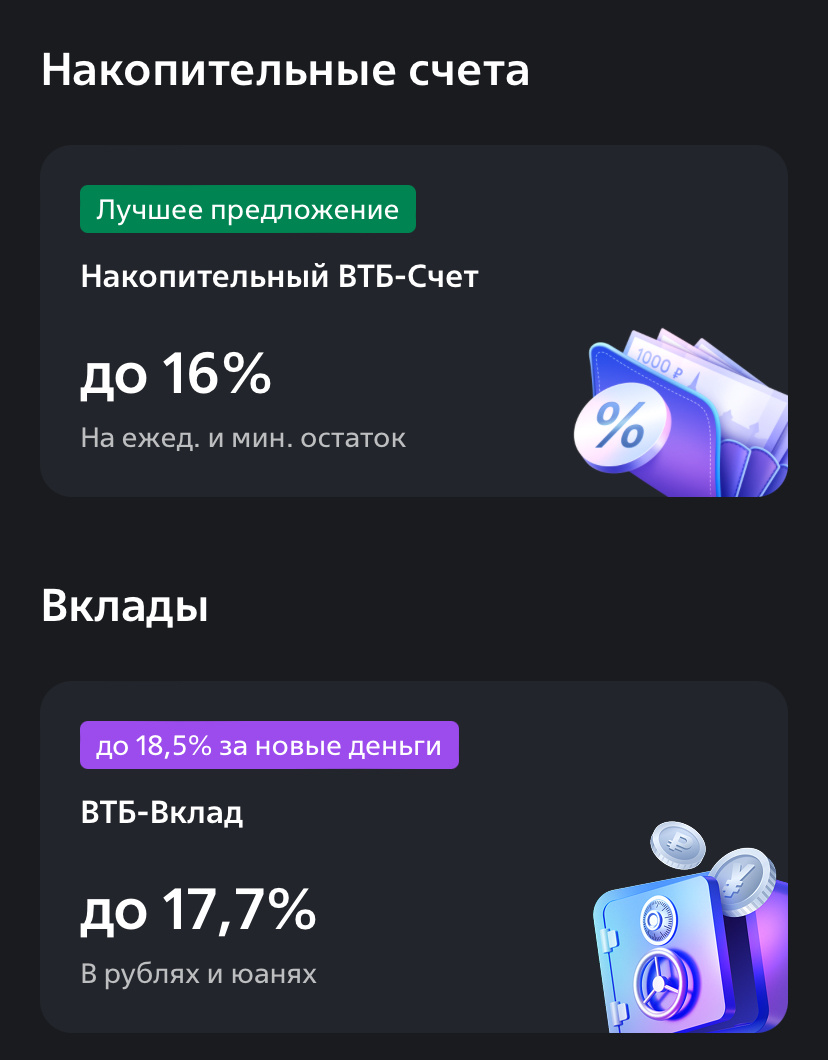
Task: Click На ежед. и мин. остаток label
Action: pyautogui.click(x=243, y=437)
